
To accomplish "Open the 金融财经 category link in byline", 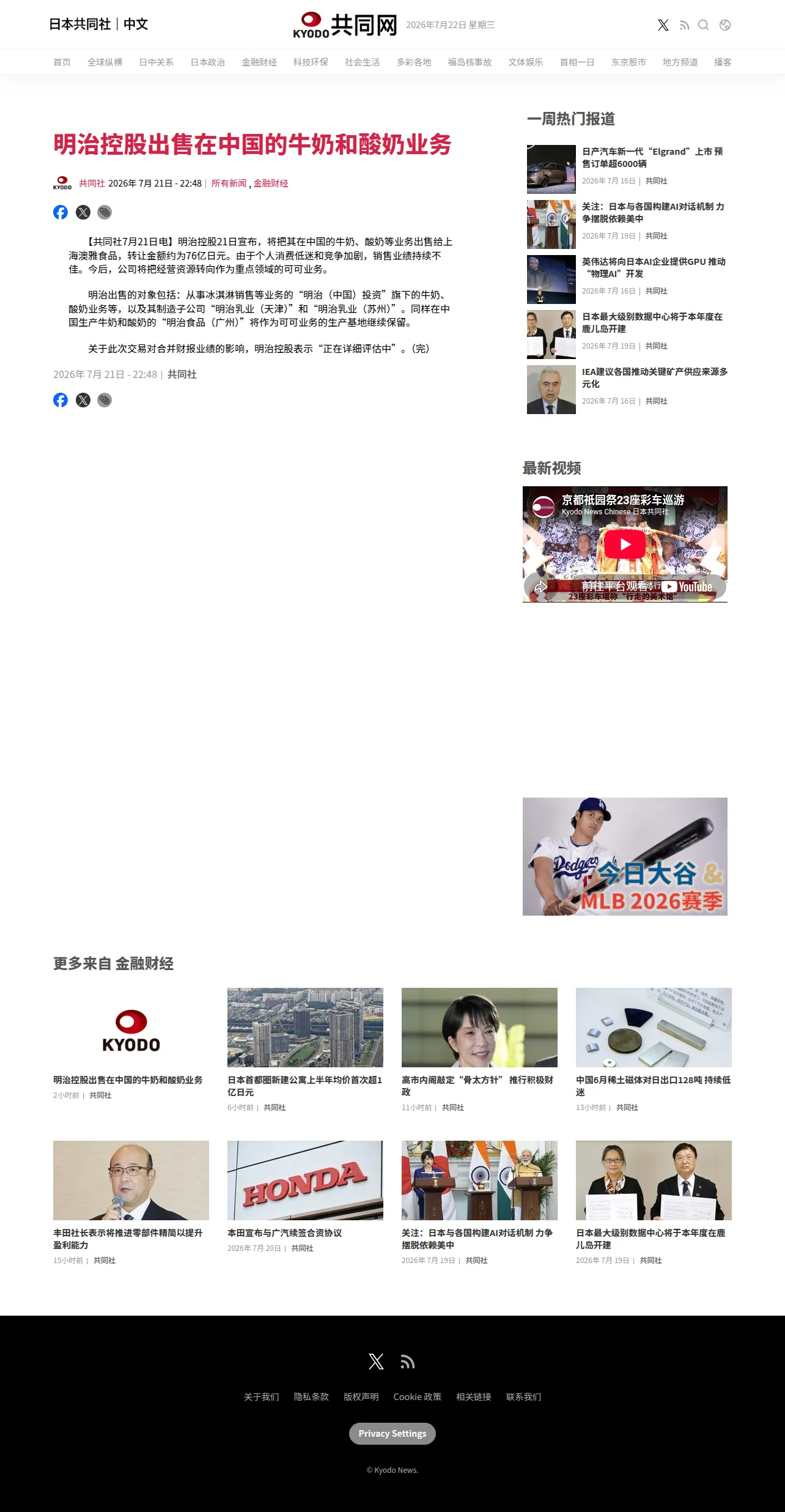I will tap(271, 183).
